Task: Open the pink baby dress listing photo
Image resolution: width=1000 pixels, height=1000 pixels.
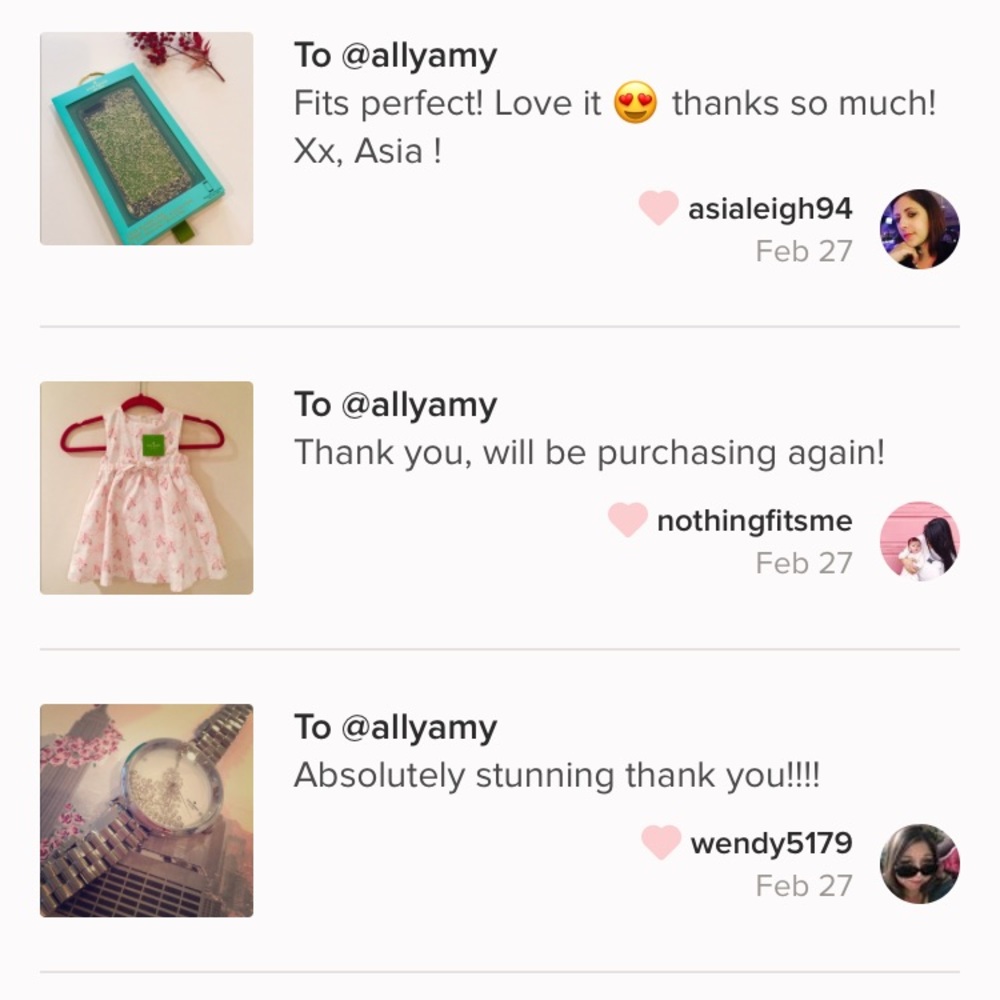Action: click(146, 487)
